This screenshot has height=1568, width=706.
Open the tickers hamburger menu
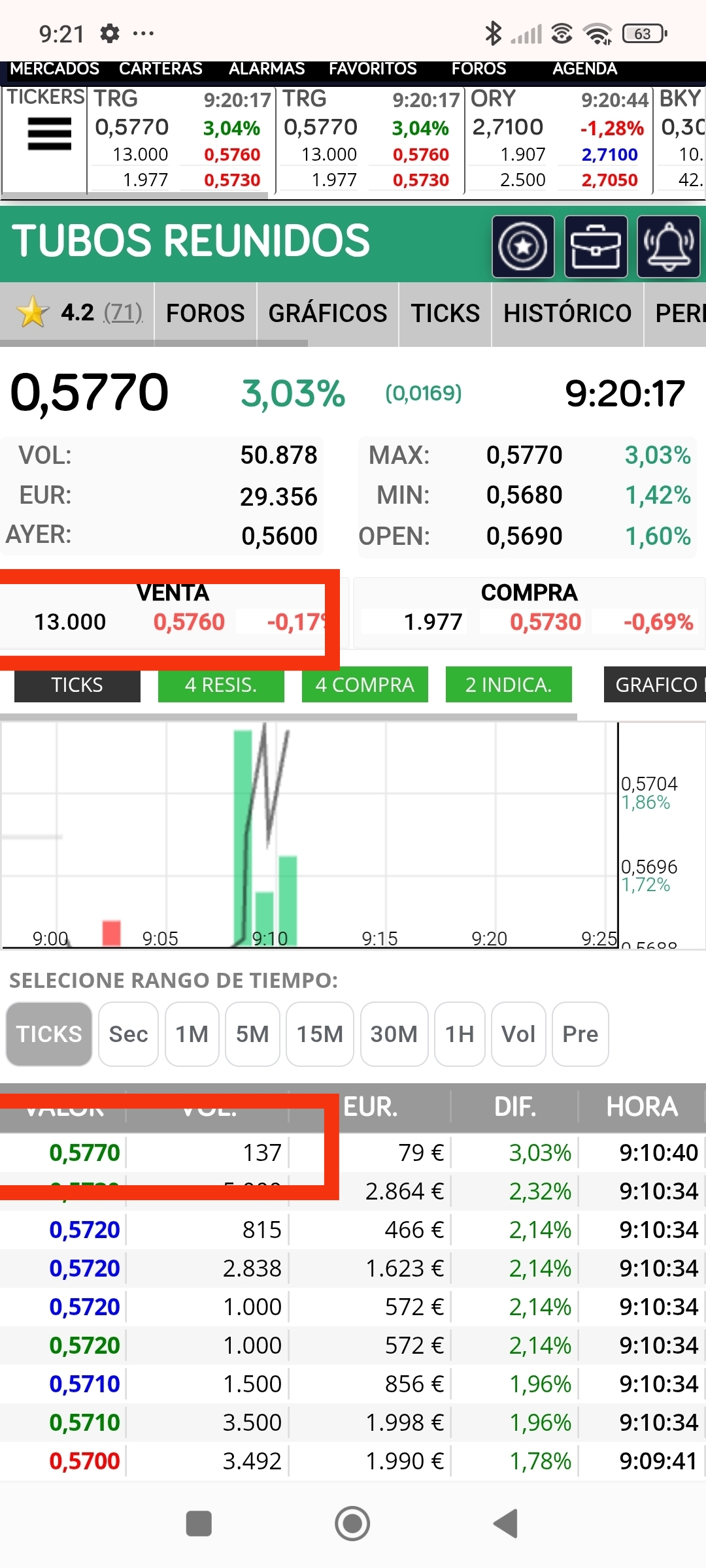(x=49, y=134)
